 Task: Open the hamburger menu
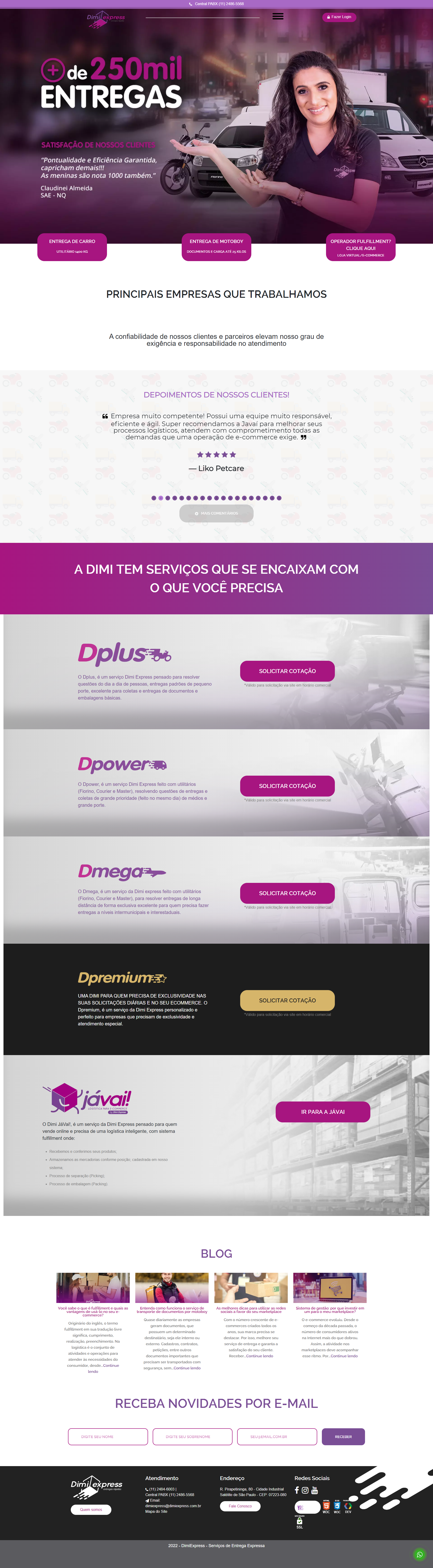(278, 16)
